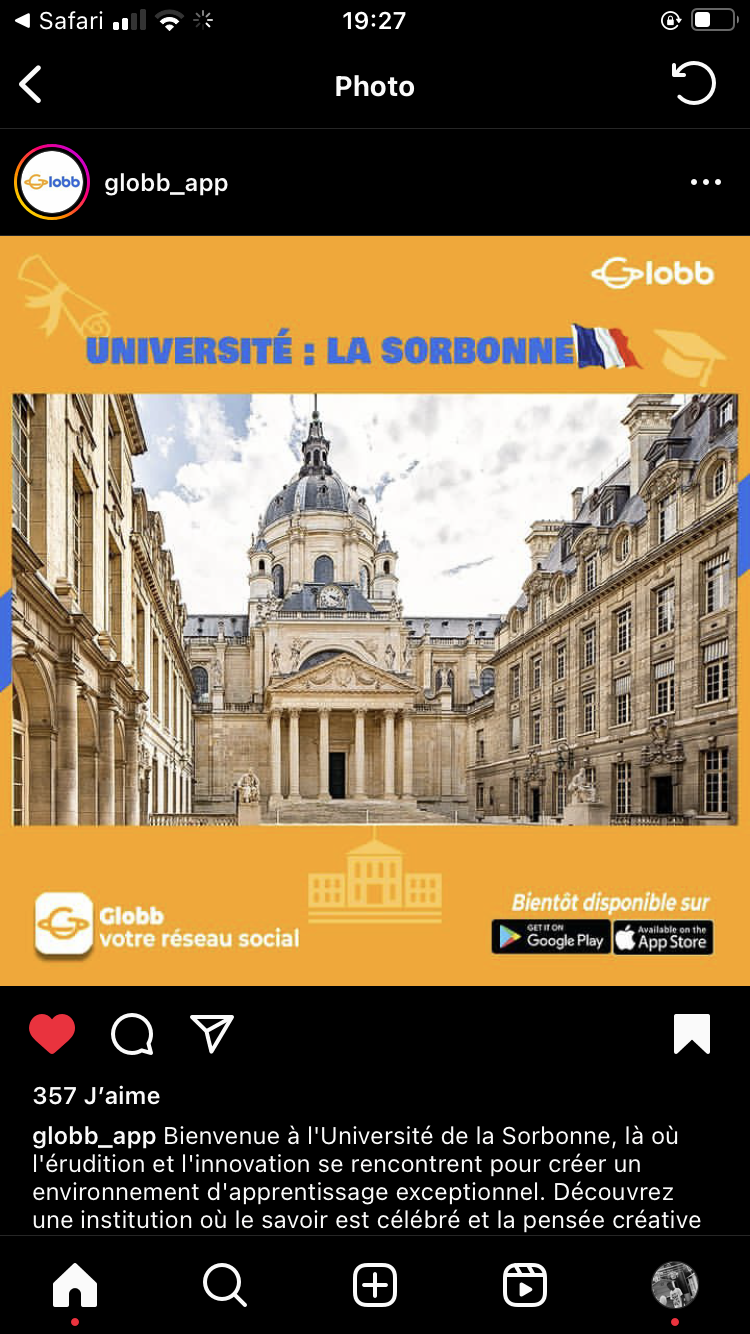Create a new post with the plus tab

375,1284
